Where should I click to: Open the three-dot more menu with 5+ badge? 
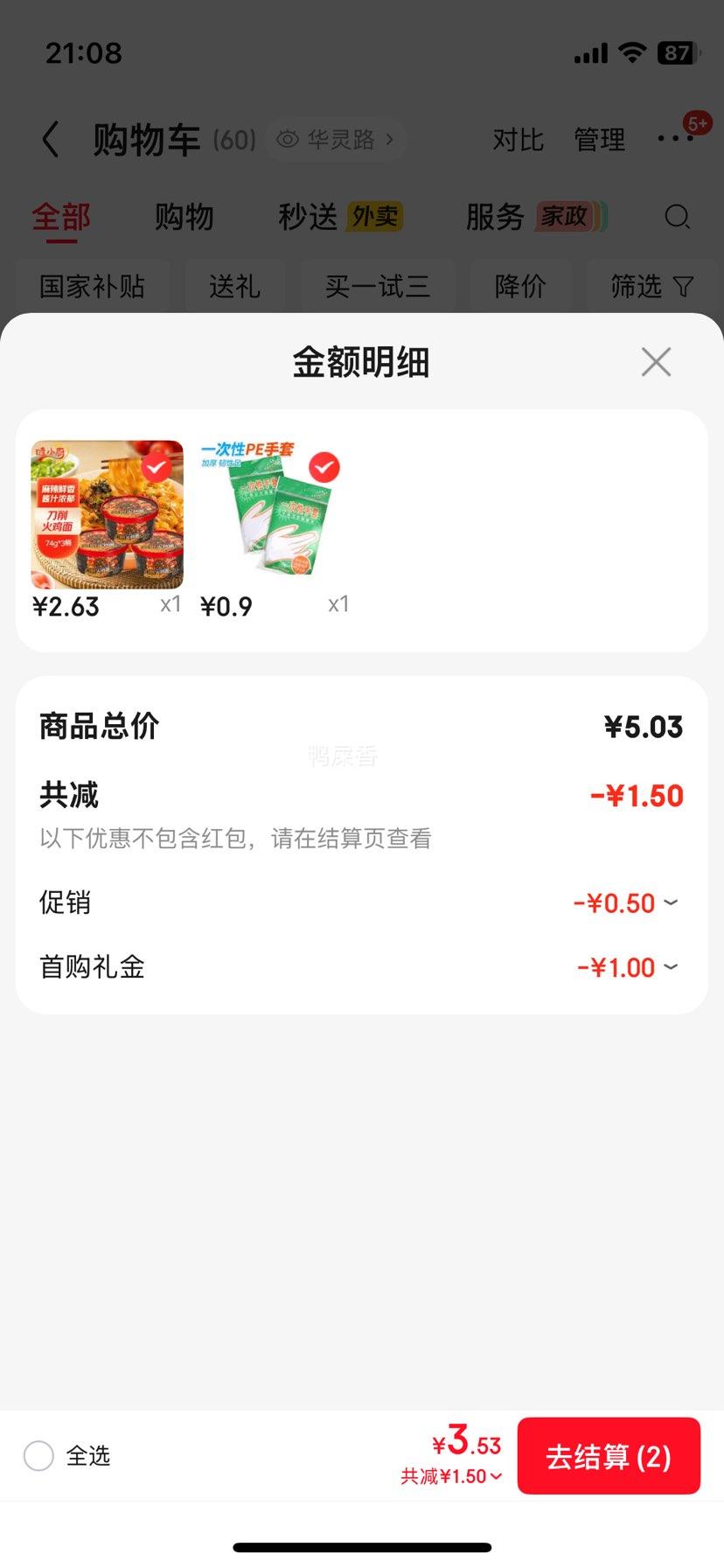click(x=673, y=139)
